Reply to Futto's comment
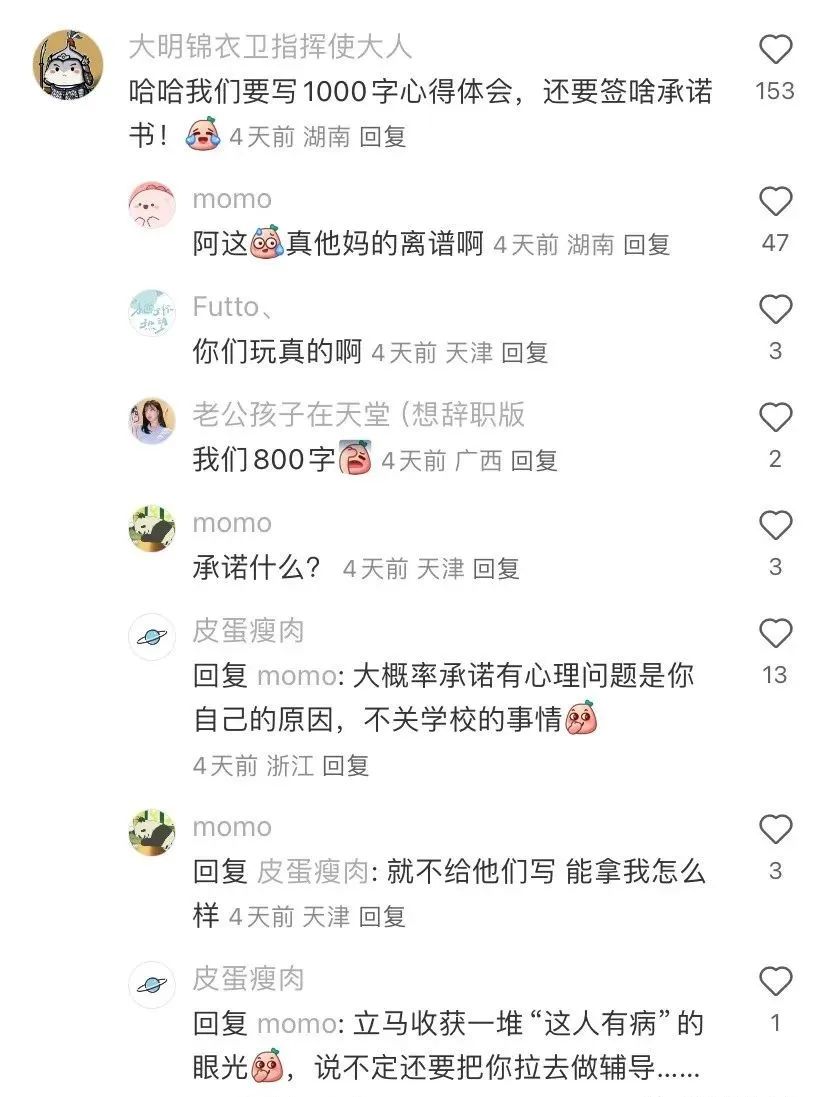 tap(524, 353)
